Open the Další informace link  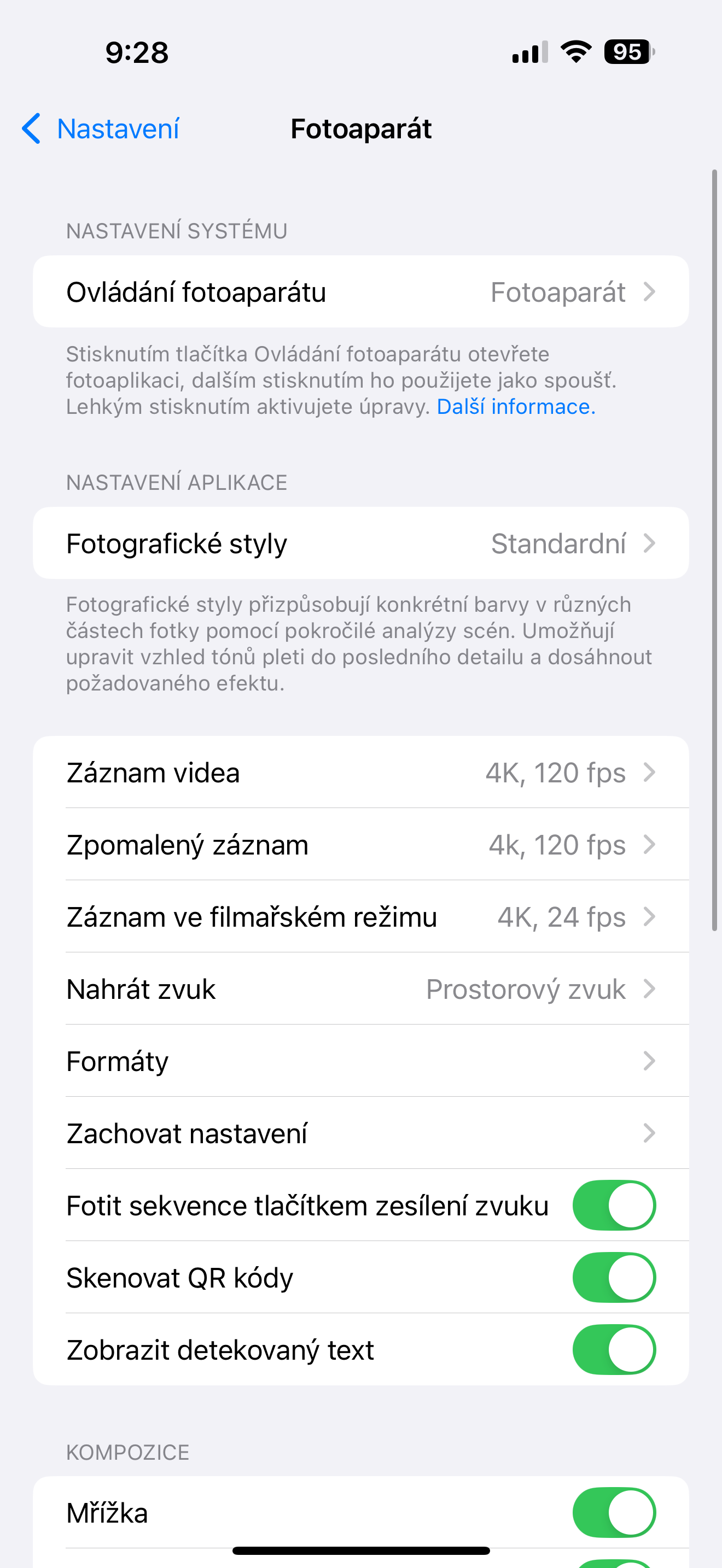coord(516,407)
